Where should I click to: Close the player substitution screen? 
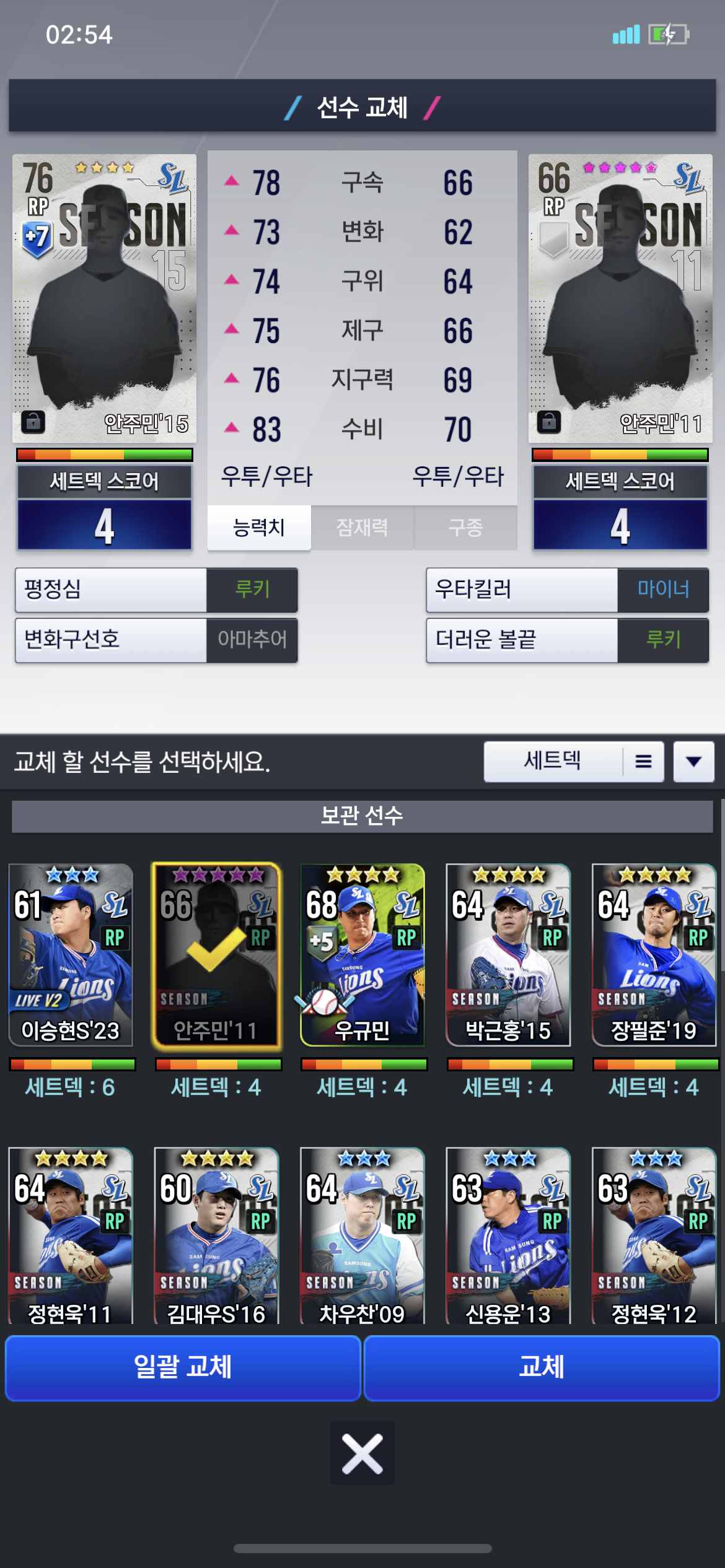click(362, 1453)
